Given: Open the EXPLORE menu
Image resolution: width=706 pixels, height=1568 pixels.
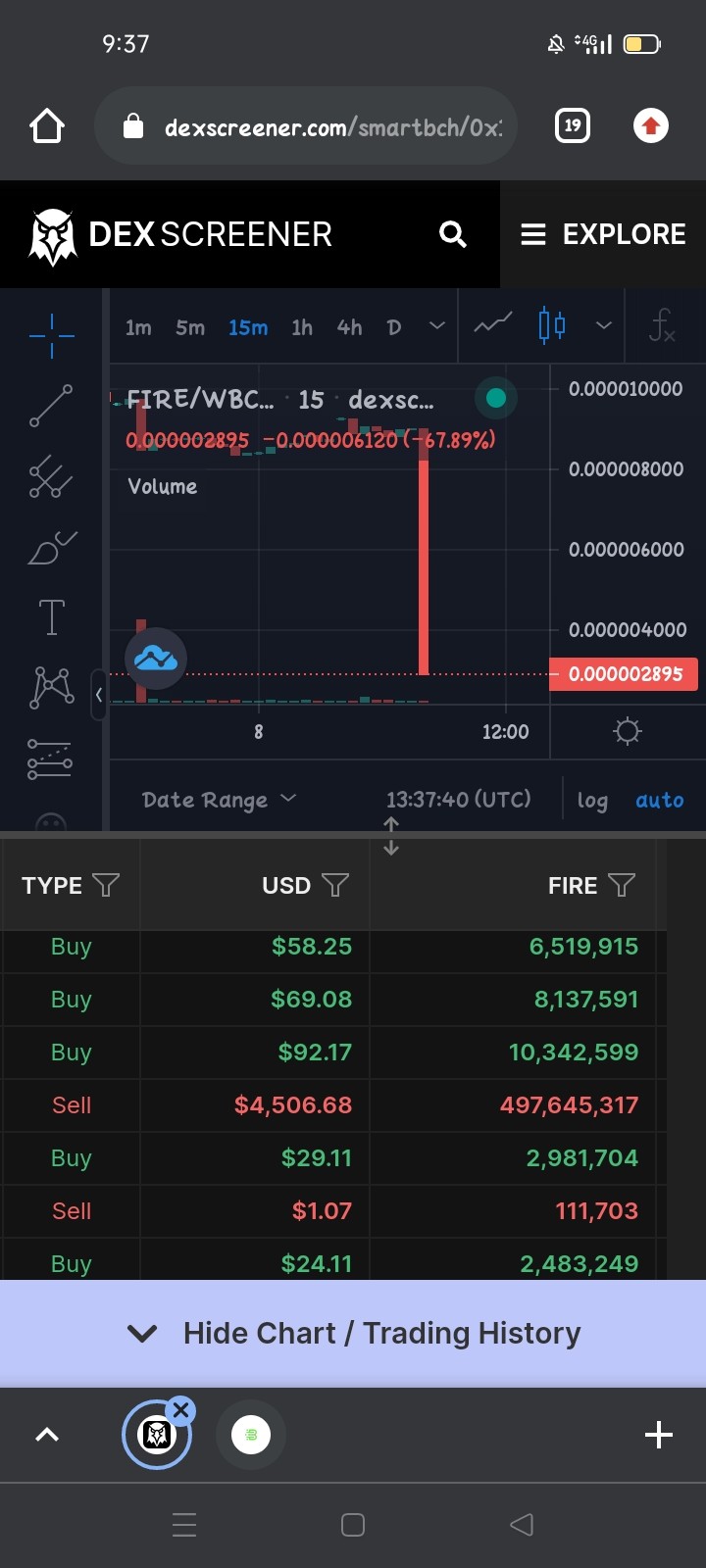Looking at the screenshot, I should tap(603, 234).
